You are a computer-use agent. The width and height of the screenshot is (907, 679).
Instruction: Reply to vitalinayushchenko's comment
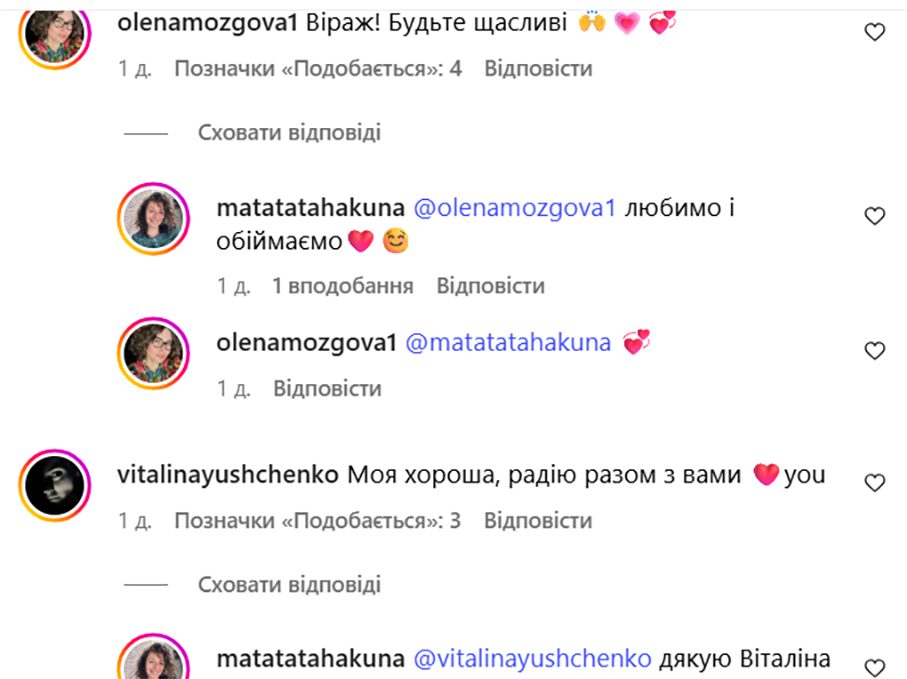(x=538, y=521)
